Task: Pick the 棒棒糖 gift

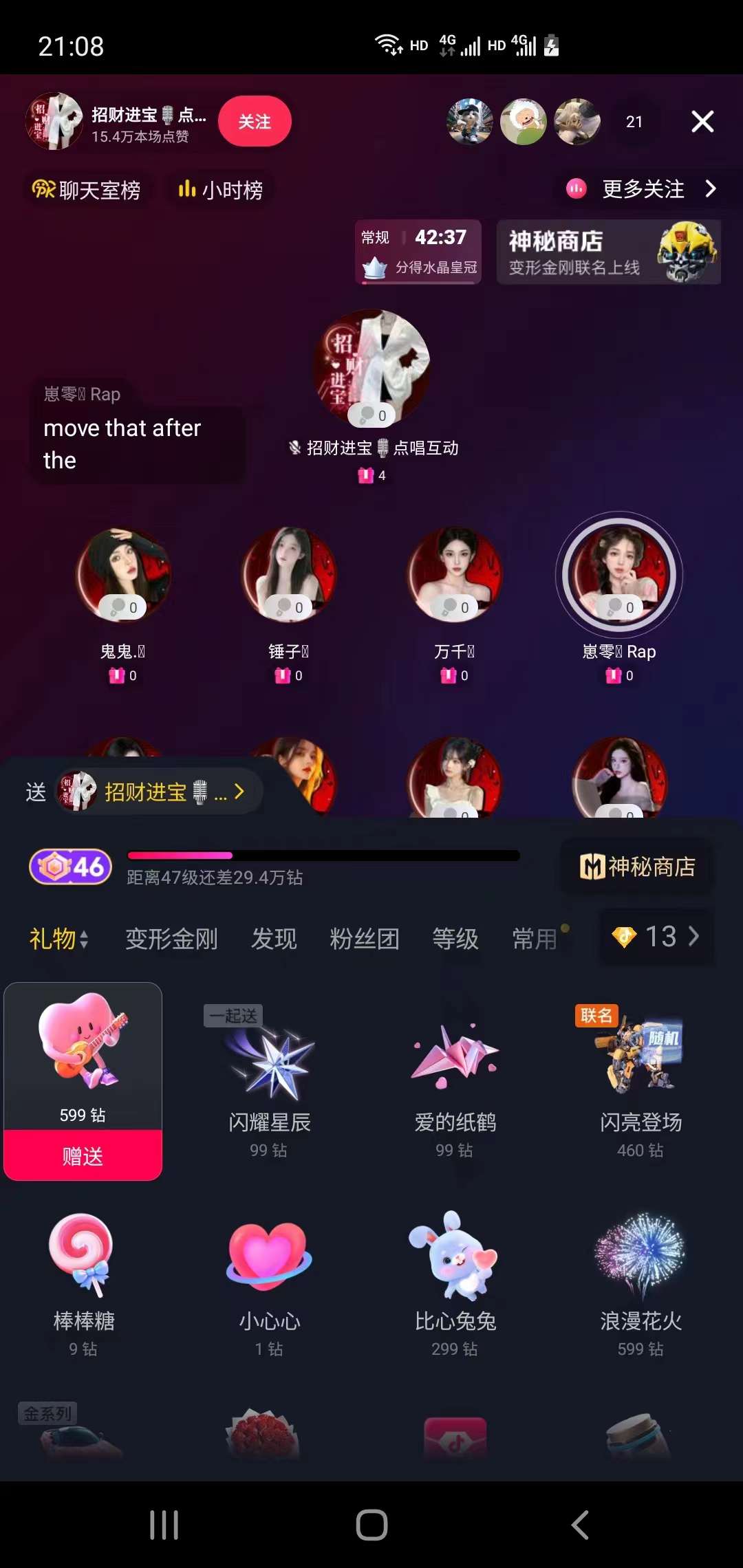Action: 83,1279
